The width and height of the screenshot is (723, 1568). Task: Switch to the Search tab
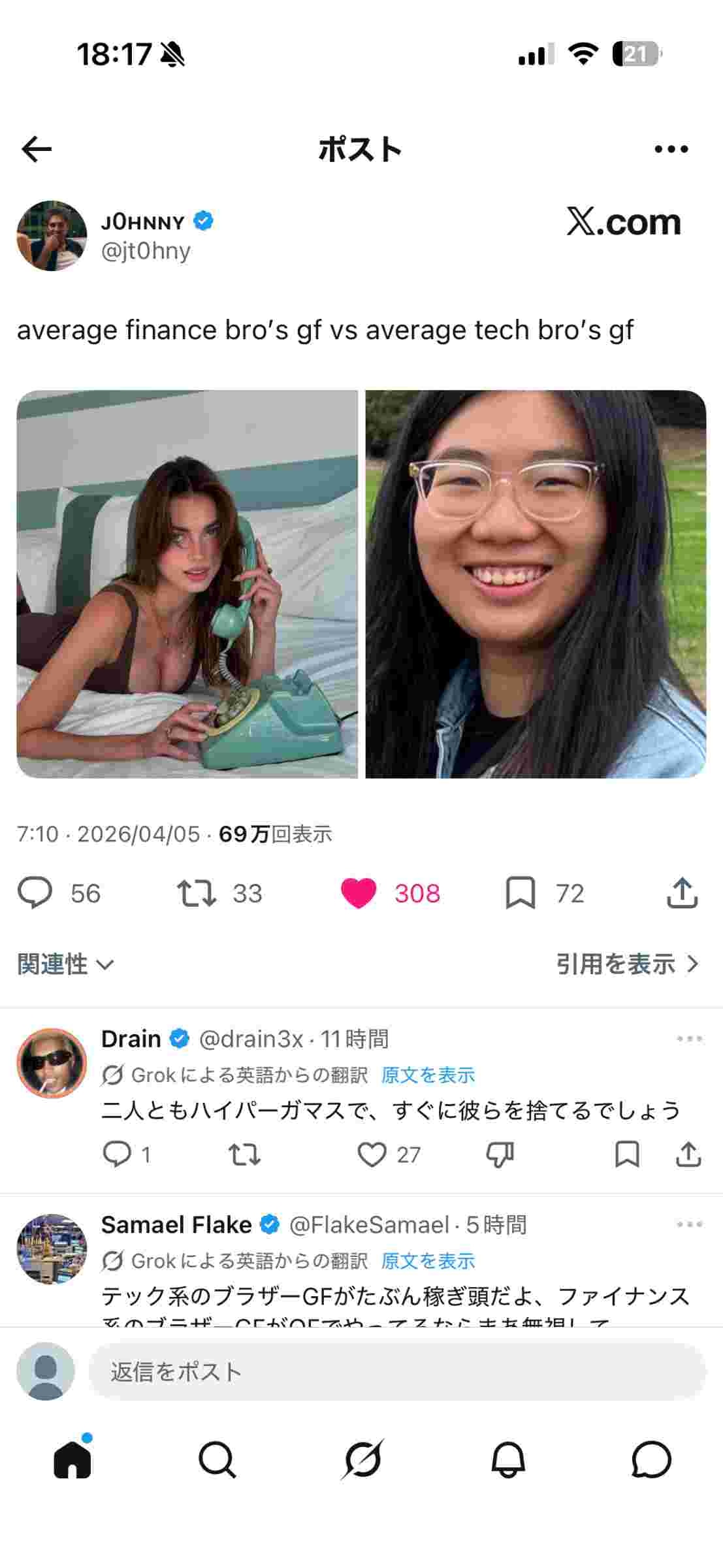click(x=217, y=1460)
